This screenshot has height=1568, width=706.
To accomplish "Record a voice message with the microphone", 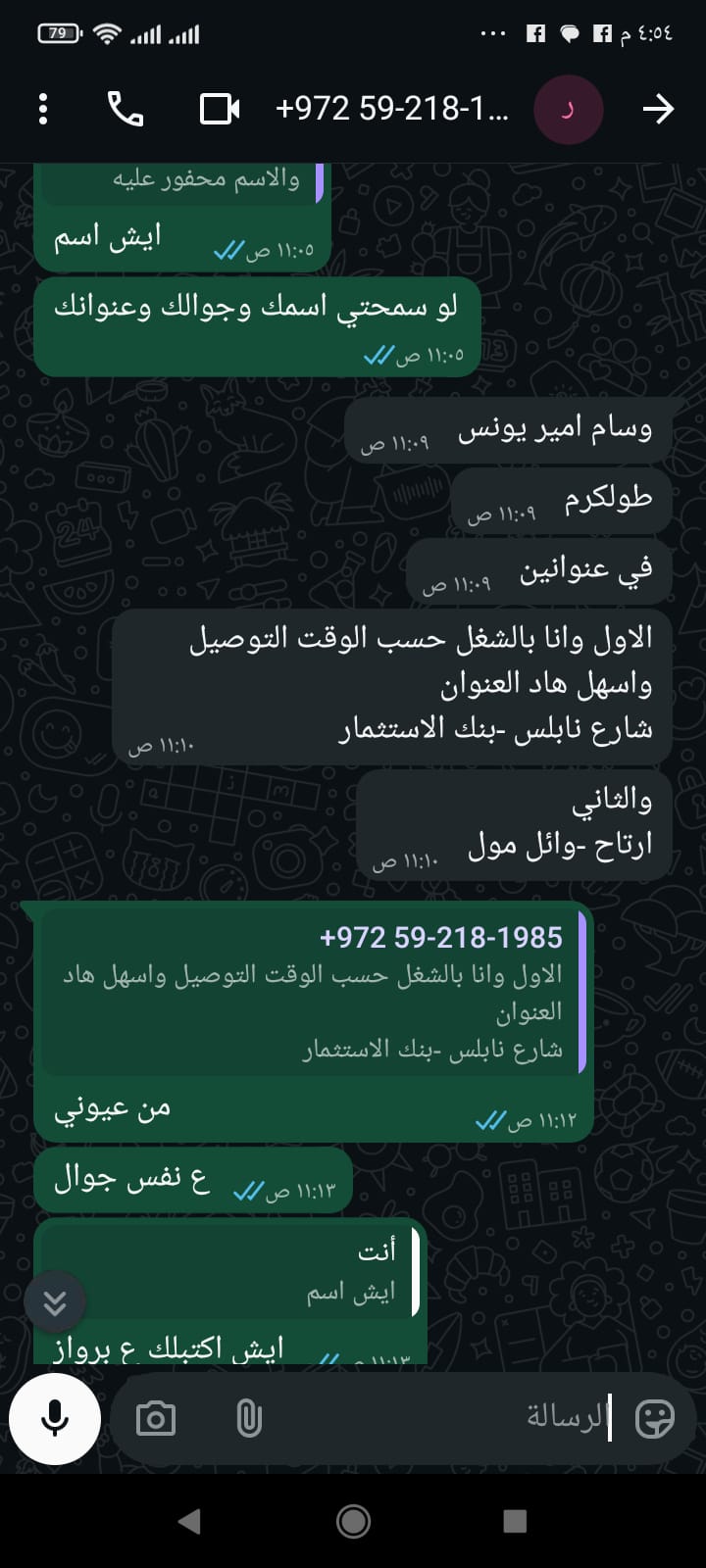I will 55,1418.
